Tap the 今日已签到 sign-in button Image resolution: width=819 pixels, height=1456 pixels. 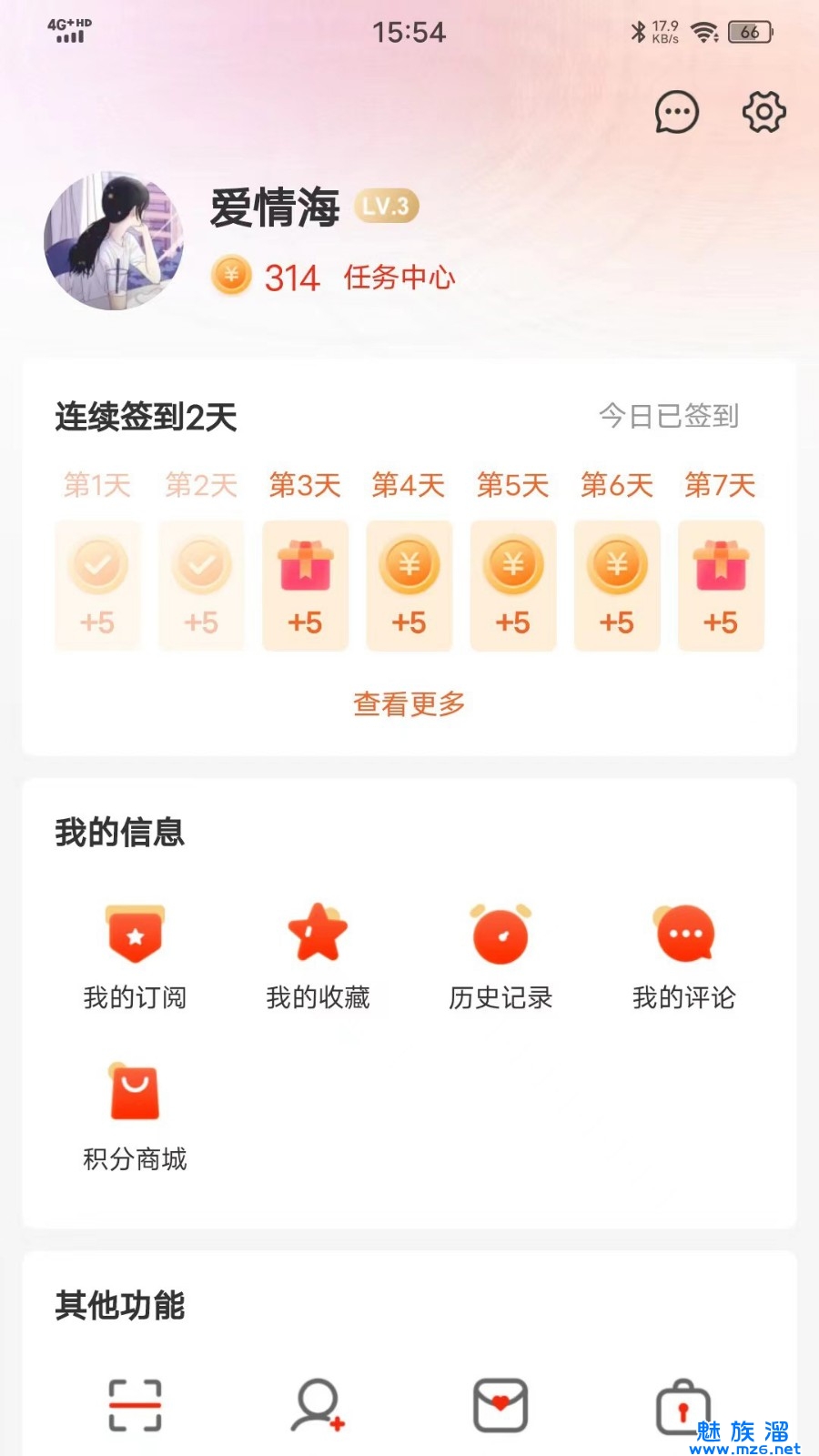tap(669, 417)
